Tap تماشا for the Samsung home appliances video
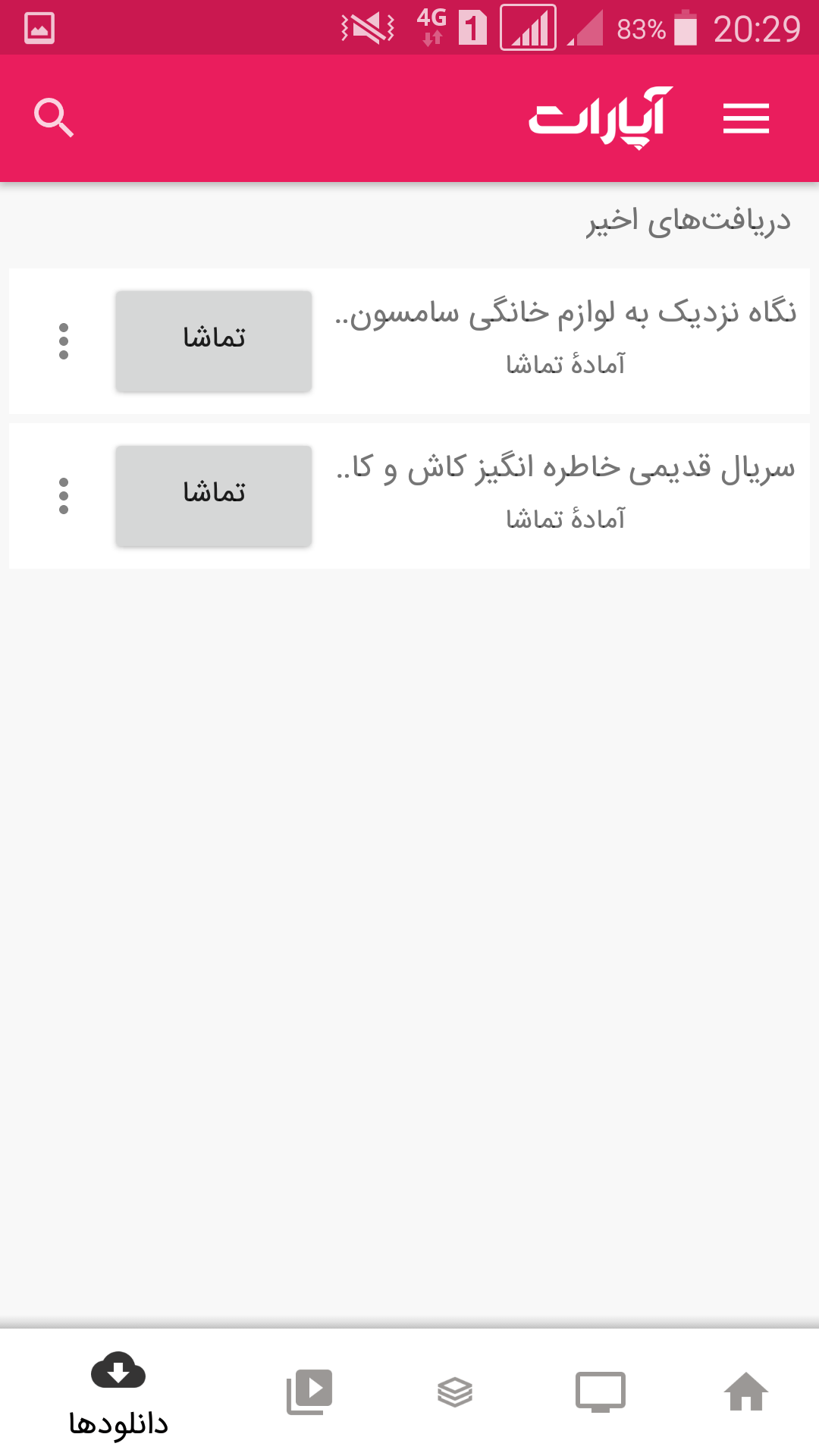The height and width of the screenshot is (1456, 819). 214,340
